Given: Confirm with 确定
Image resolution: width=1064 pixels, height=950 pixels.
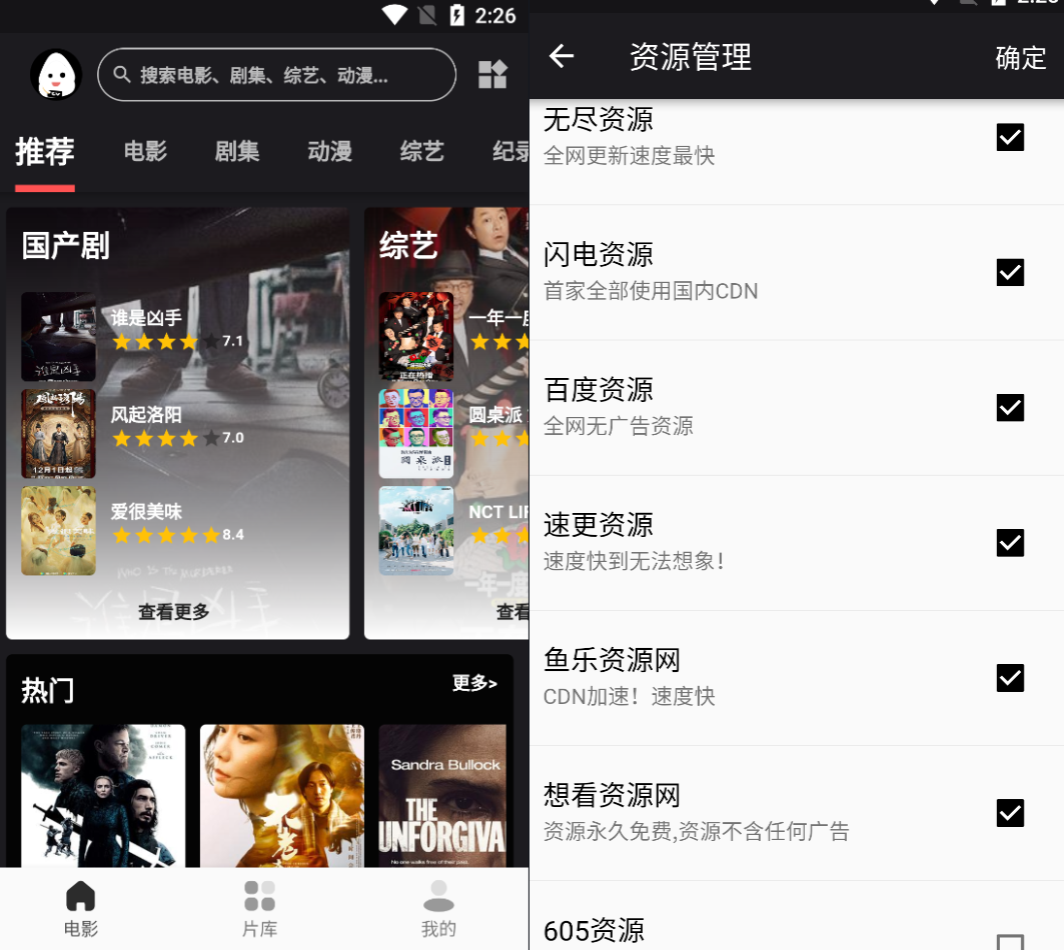Looking at the screenshot, I should [1020, 58].
